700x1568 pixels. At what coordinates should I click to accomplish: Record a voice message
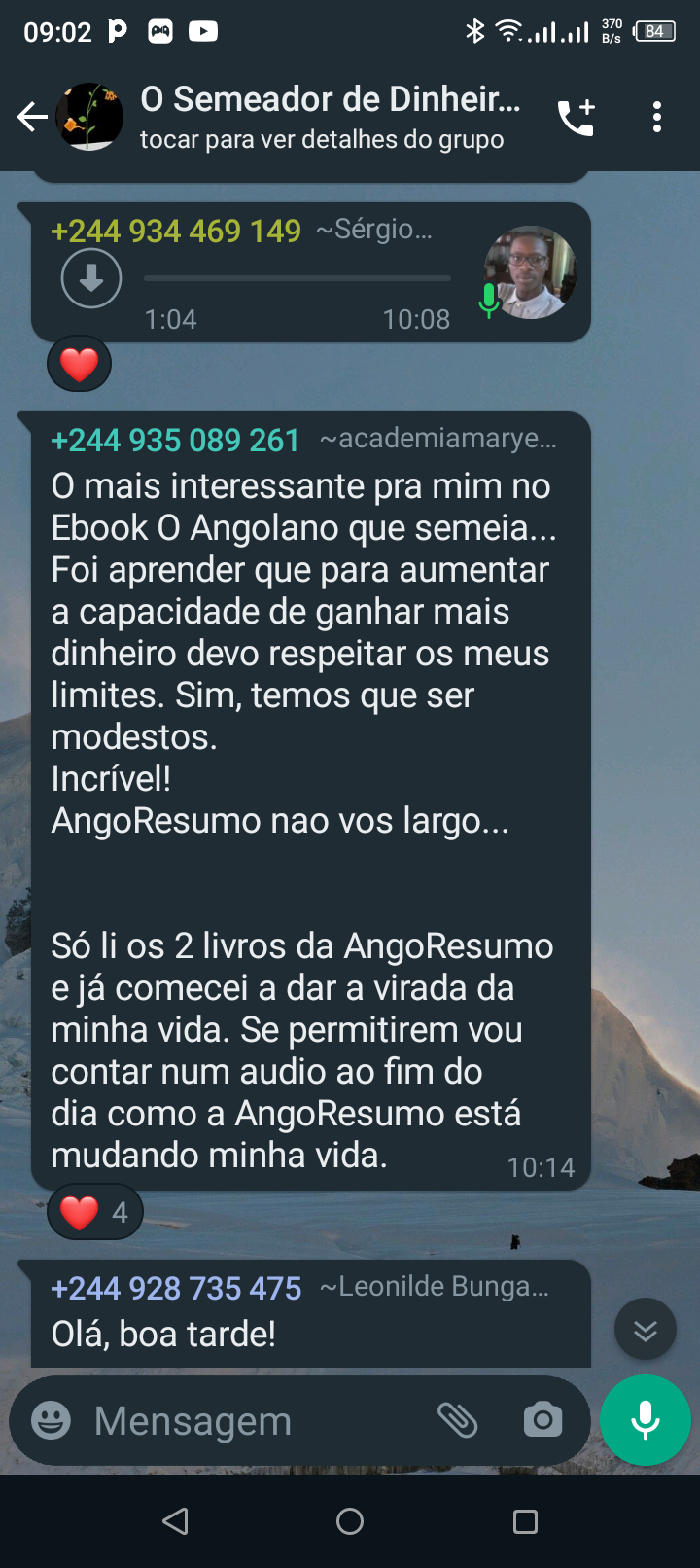click(646, 1421)
